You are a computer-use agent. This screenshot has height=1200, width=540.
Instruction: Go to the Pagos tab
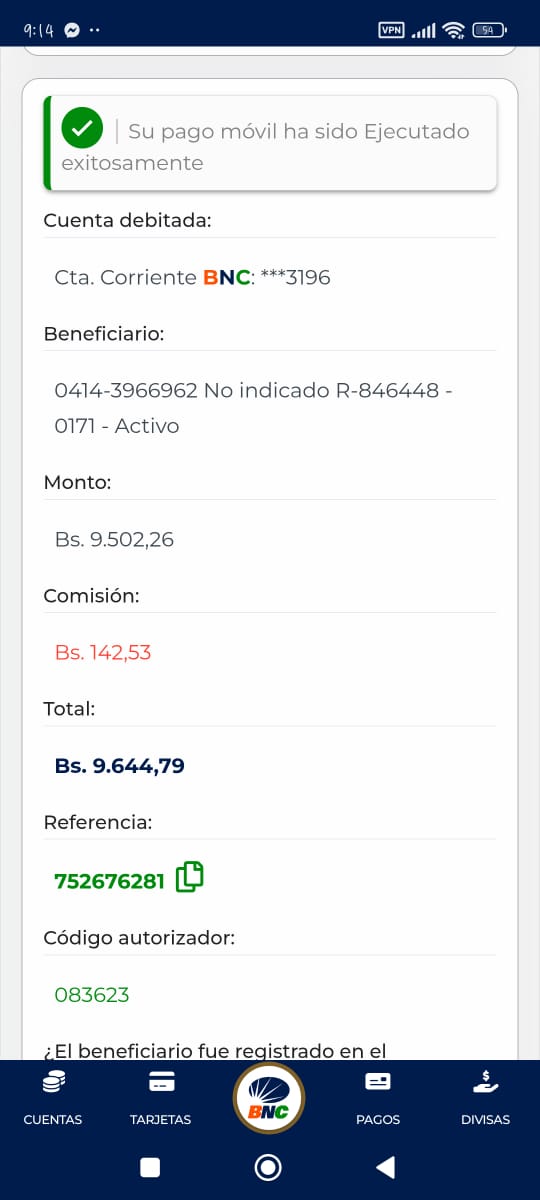coord(378,1098)
